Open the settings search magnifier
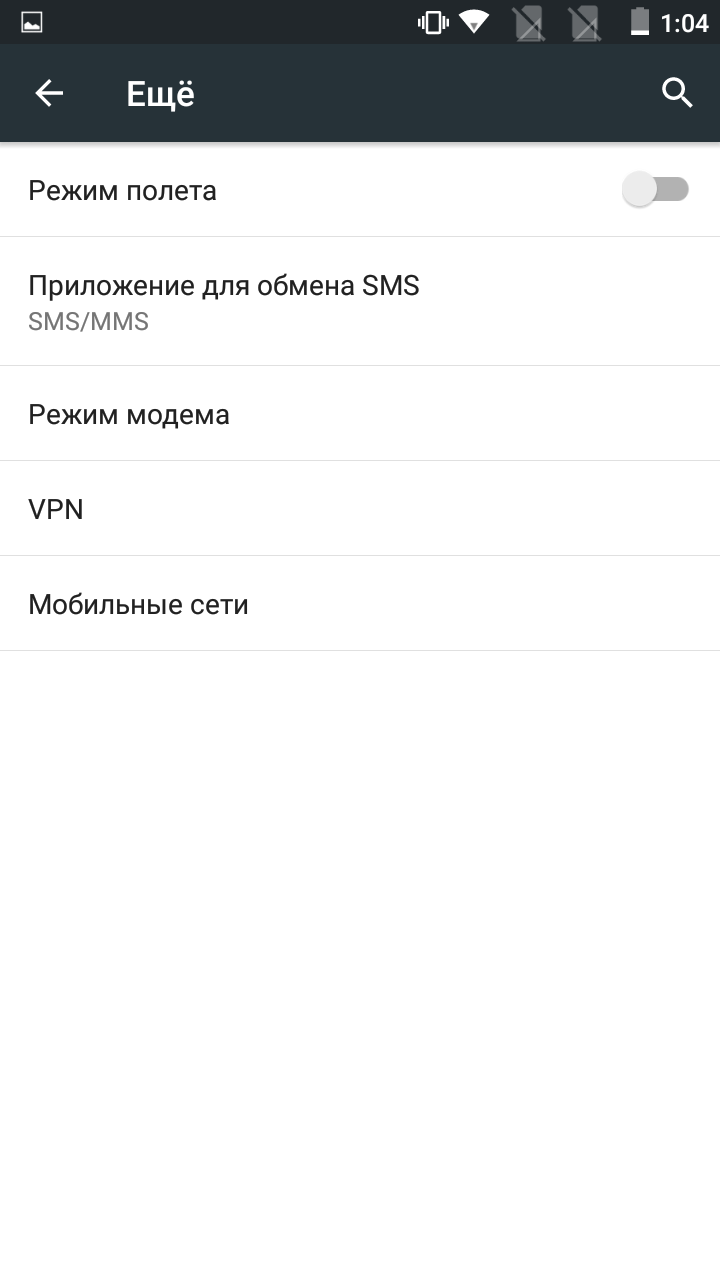 (677, 93)
